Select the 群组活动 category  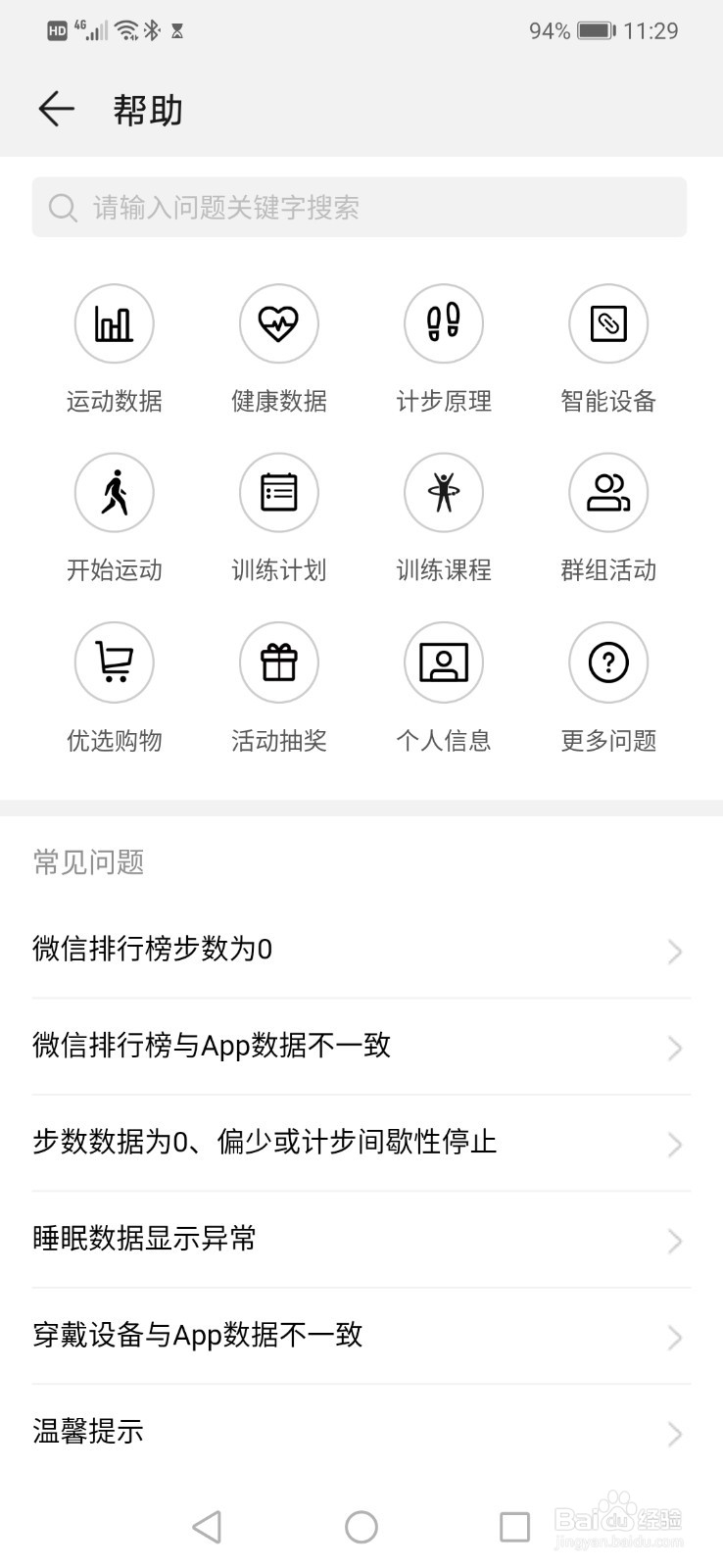(608, 518)
